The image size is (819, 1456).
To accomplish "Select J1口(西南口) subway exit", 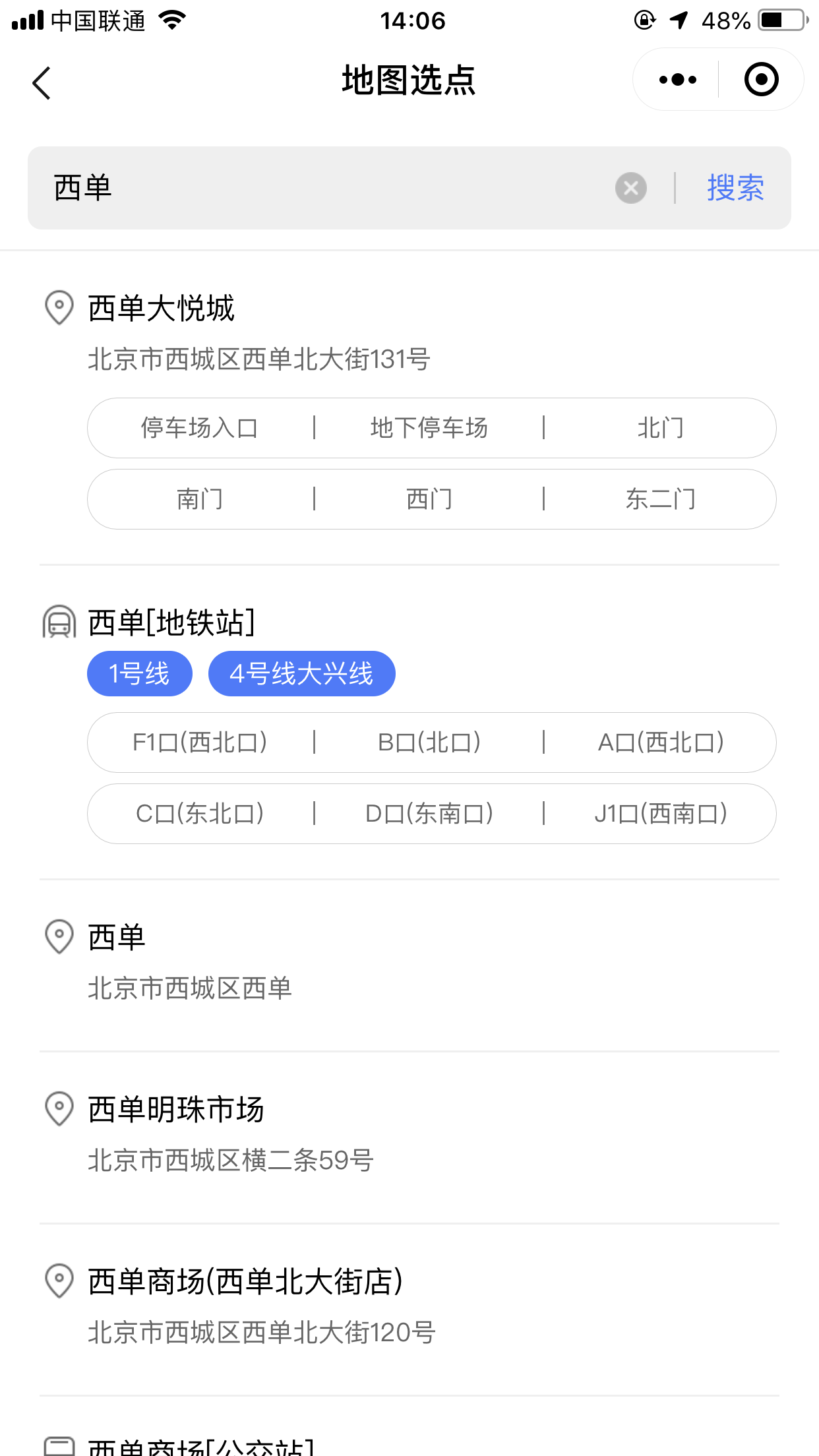I will tap(660, 814).
